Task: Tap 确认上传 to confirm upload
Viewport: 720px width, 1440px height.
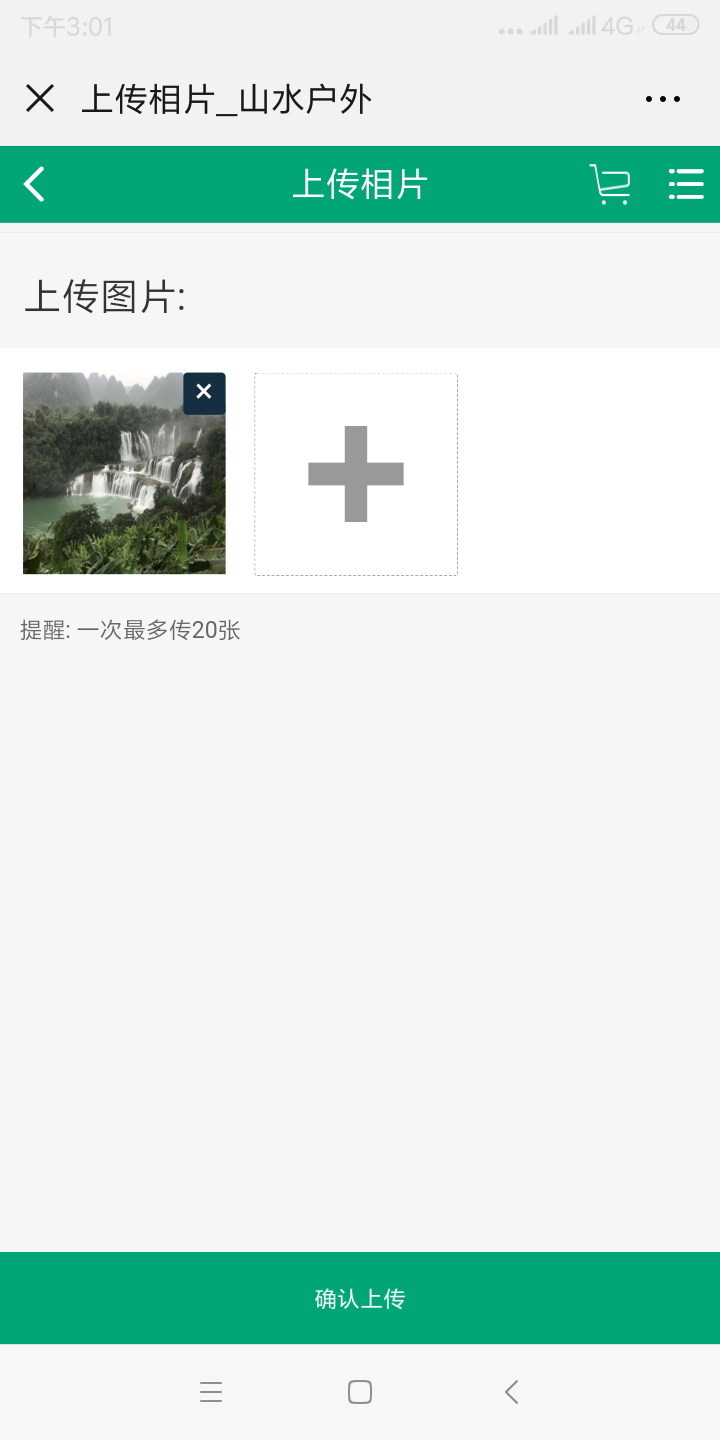Action: 360,1298
